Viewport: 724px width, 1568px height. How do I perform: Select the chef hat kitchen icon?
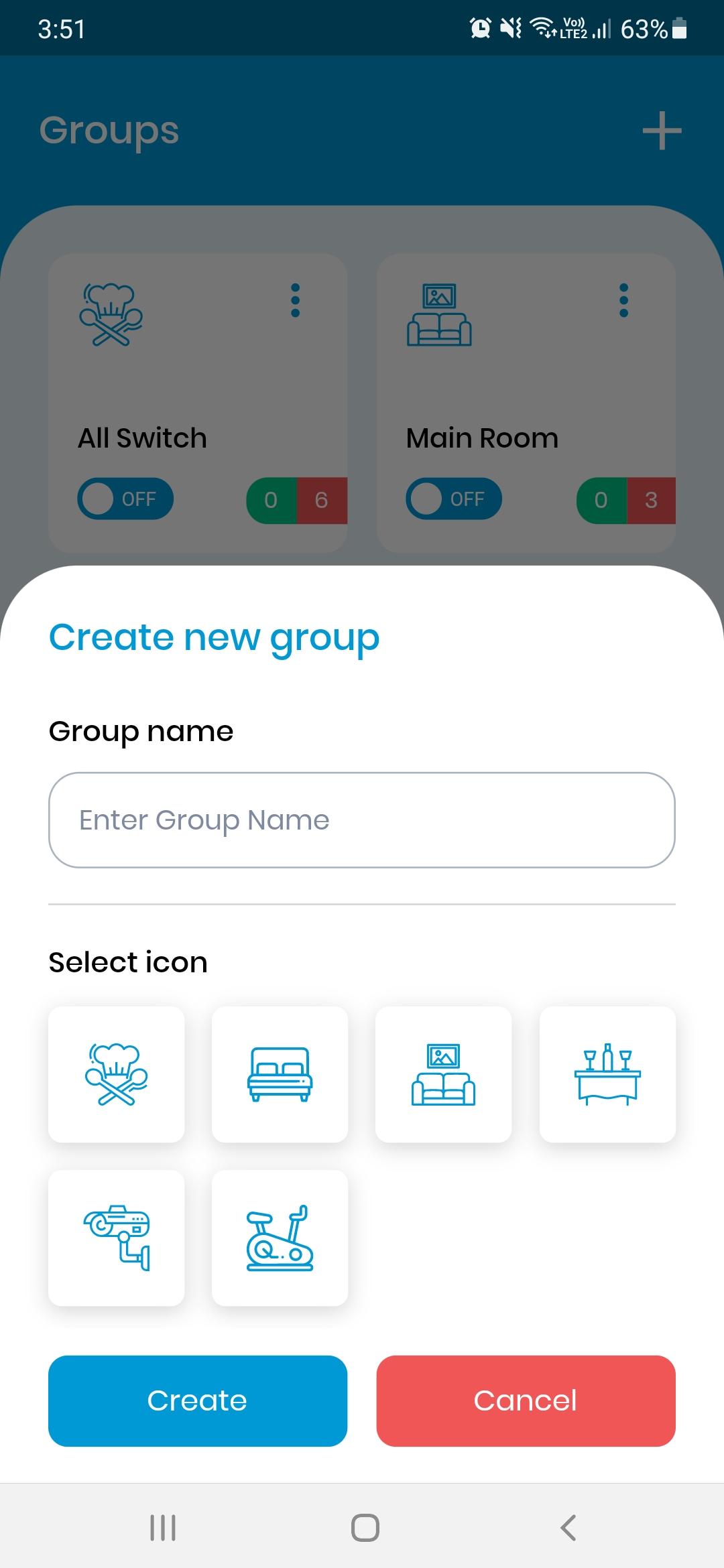click(x=117, y=1074)
